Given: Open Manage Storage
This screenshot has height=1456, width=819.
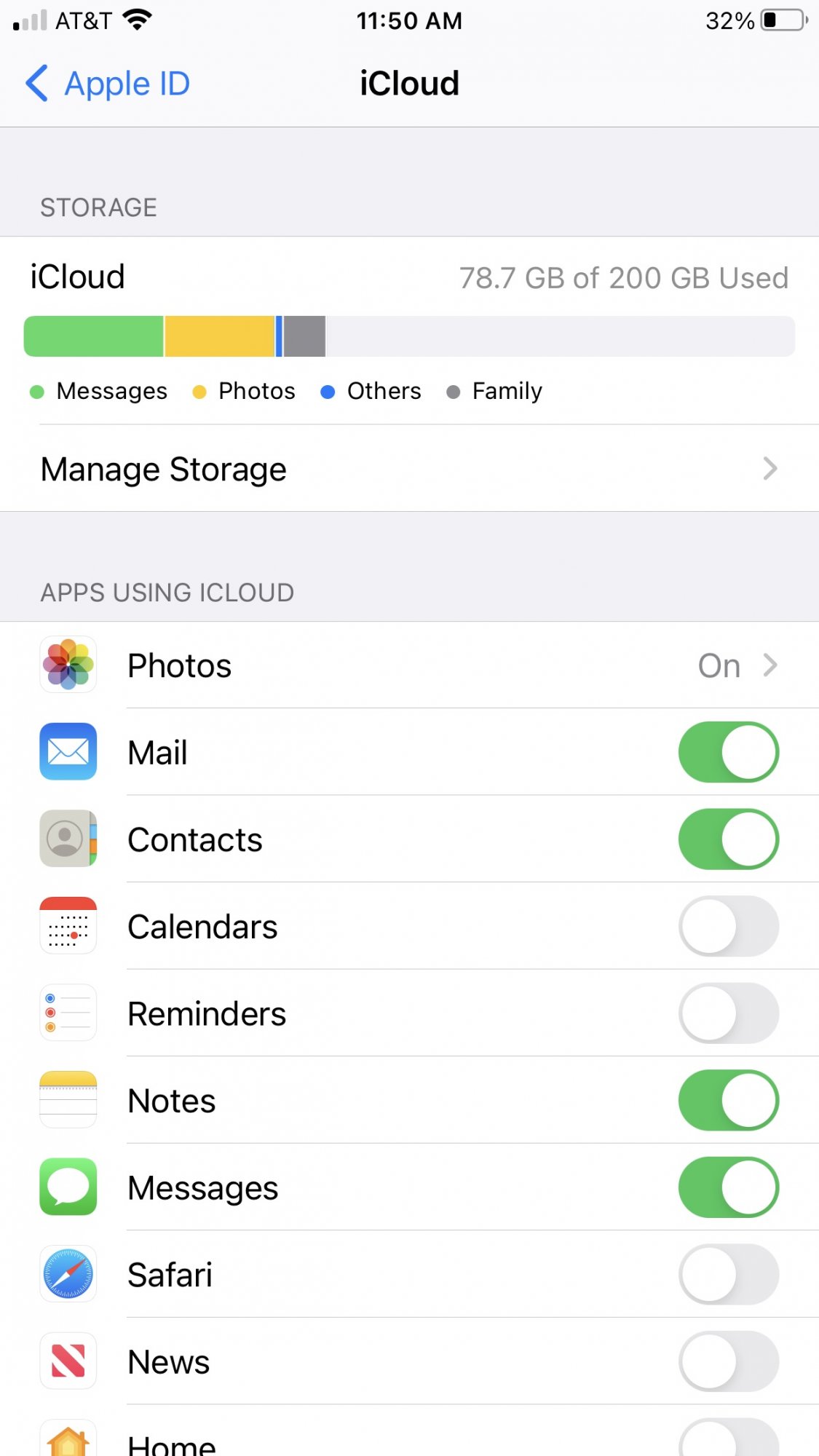Looking at the screenshot, I should 409,469.
